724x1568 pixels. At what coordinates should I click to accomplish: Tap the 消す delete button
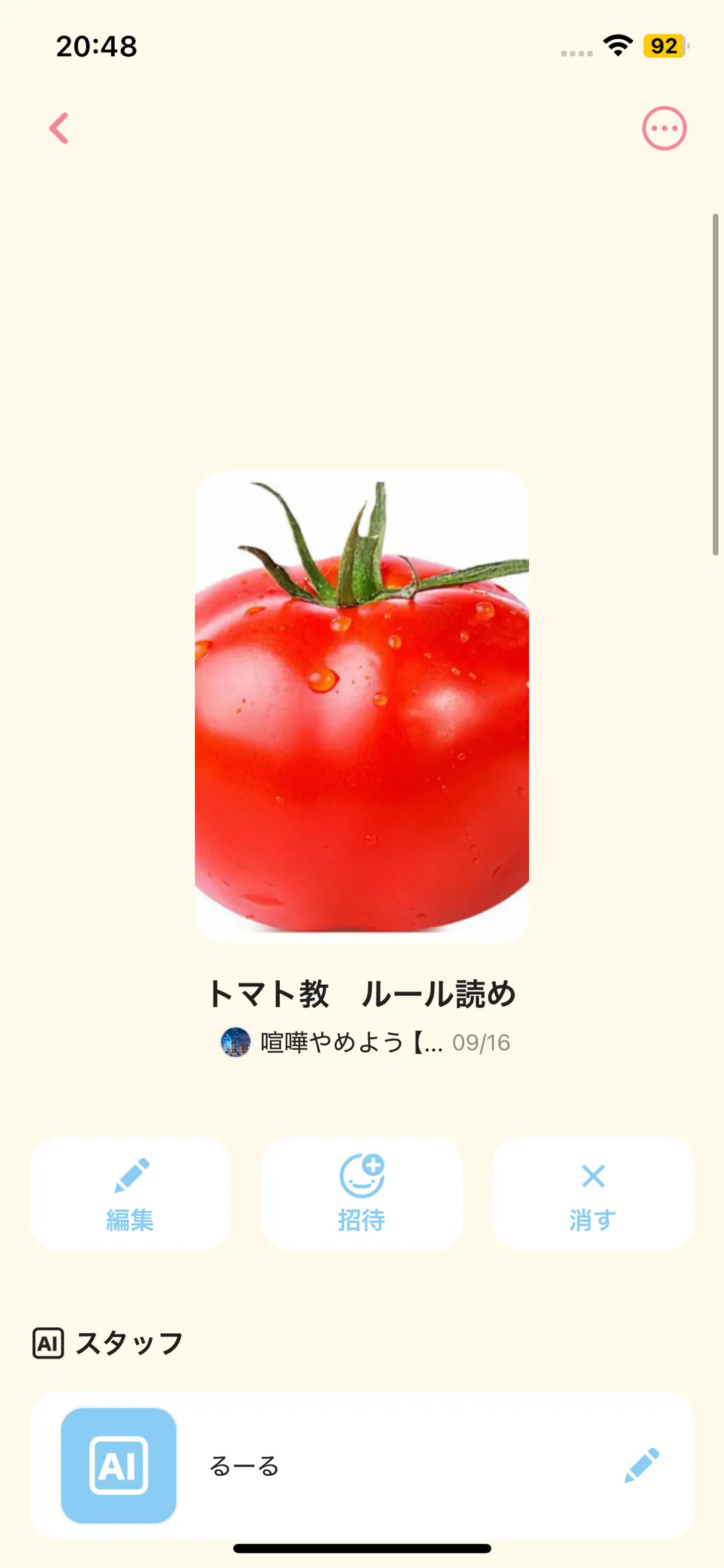[x=593, y=1193]
